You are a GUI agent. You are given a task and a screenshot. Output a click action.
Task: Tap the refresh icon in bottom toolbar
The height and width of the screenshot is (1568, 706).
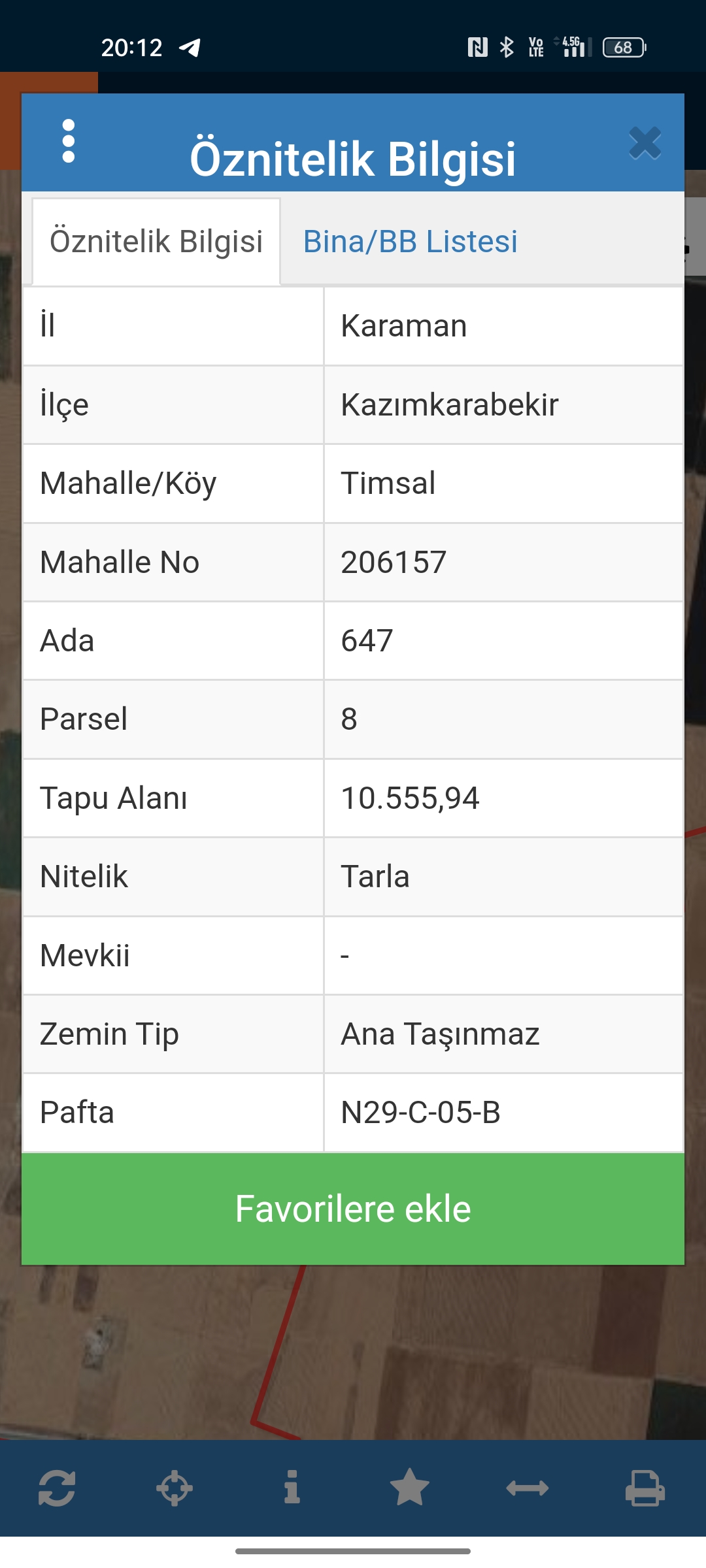57,1488
